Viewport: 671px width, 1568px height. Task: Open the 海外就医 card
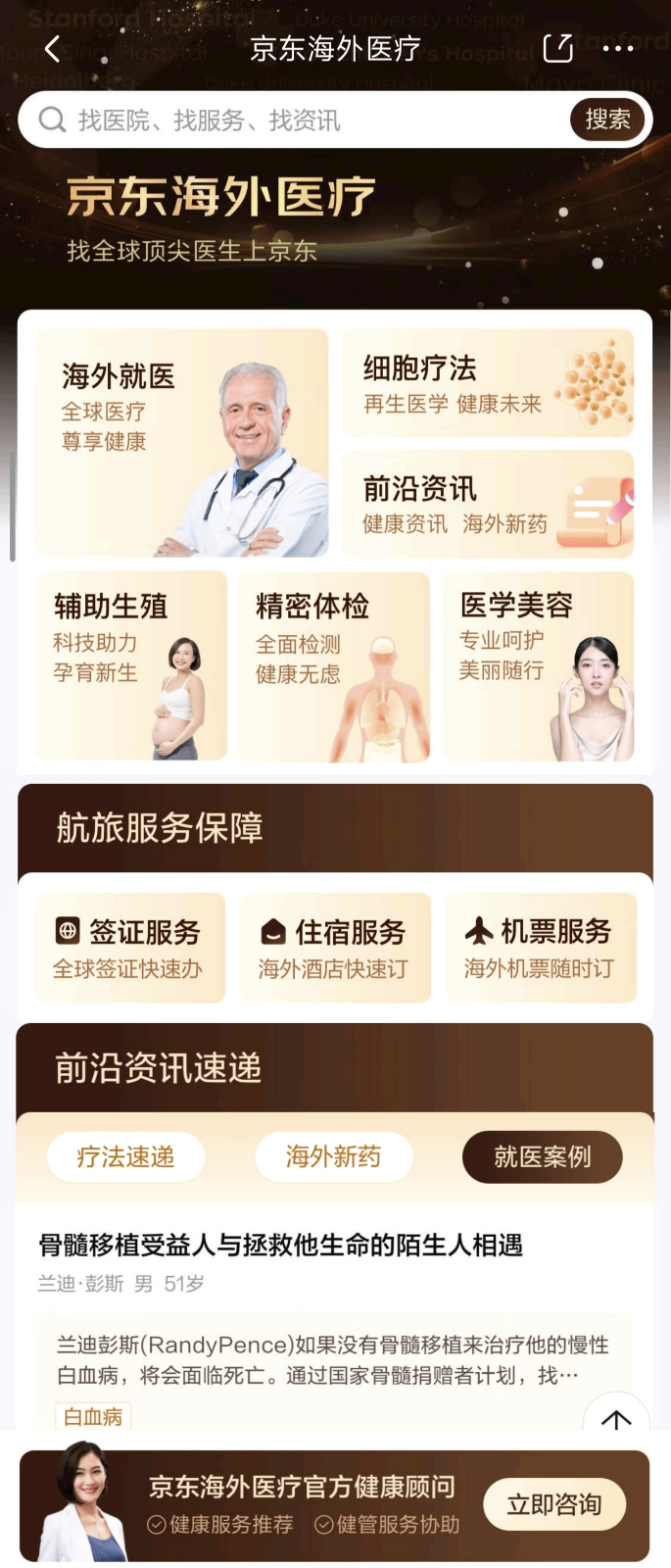pos(182,443)
